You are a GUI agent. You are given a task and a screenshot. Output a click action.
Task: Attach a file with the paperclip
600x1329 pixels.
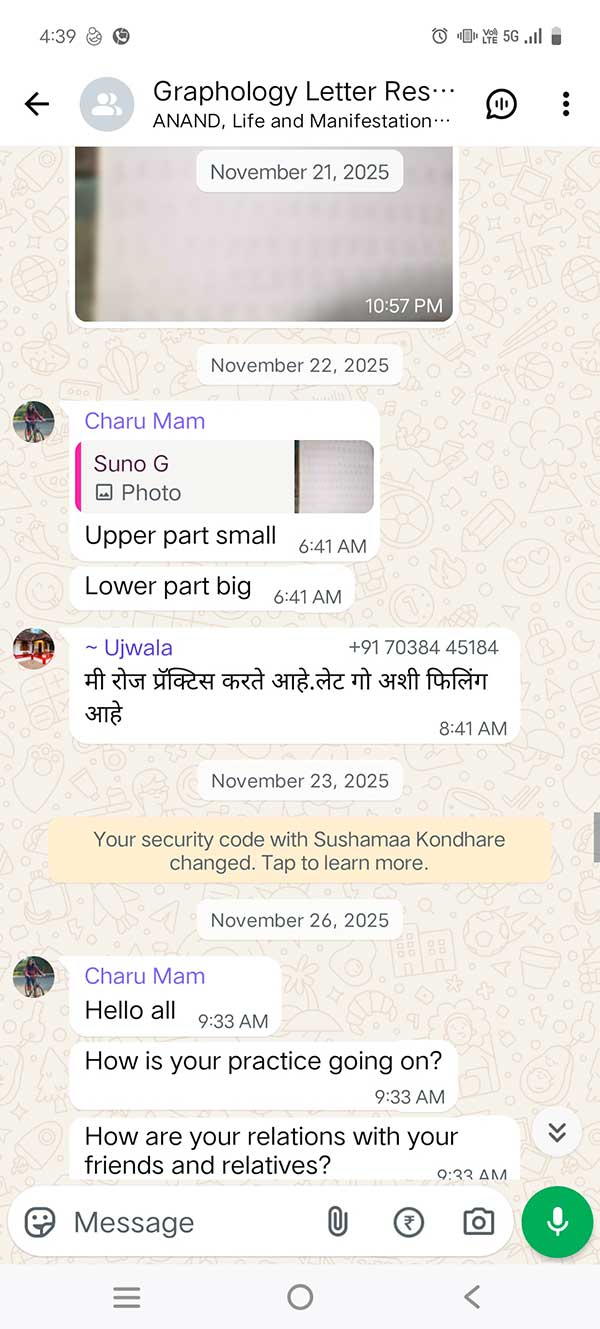[x=338, y=1222]
